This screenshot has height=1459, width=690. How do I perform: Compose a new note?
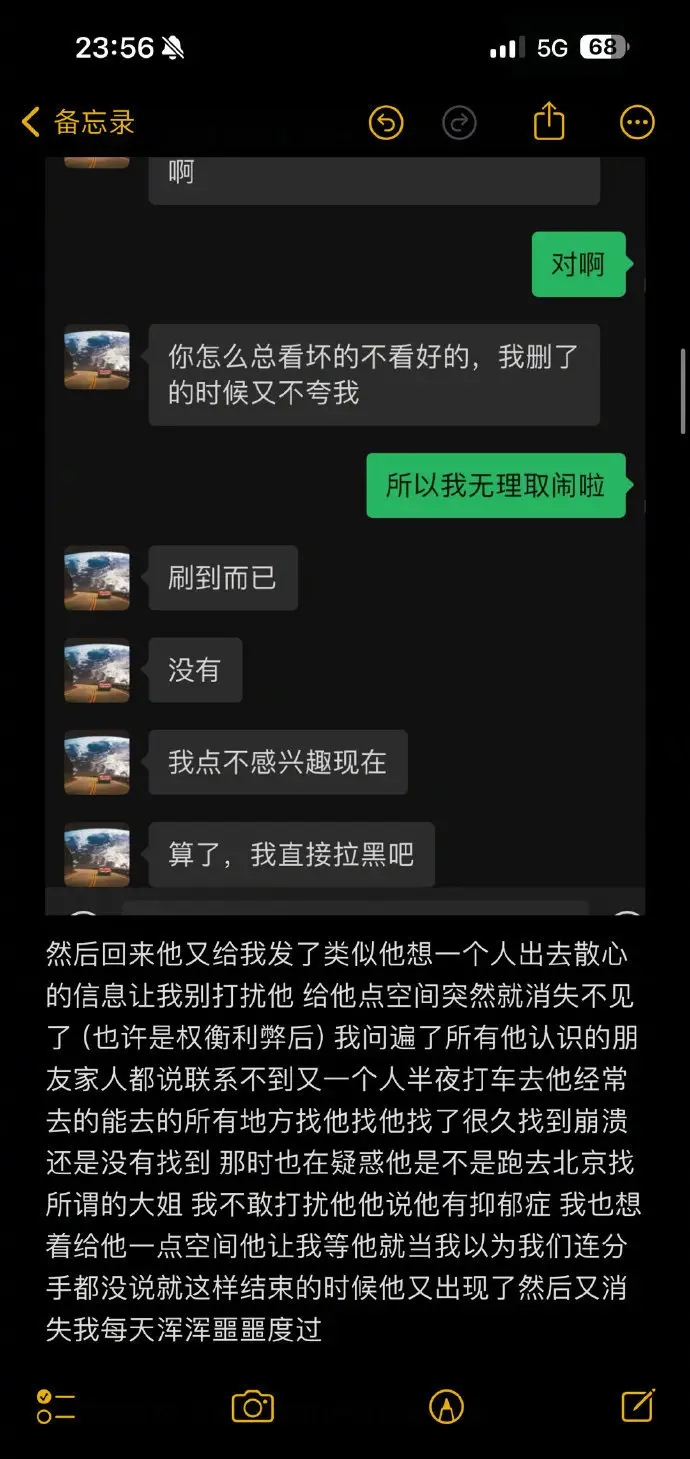(637, 1405)
